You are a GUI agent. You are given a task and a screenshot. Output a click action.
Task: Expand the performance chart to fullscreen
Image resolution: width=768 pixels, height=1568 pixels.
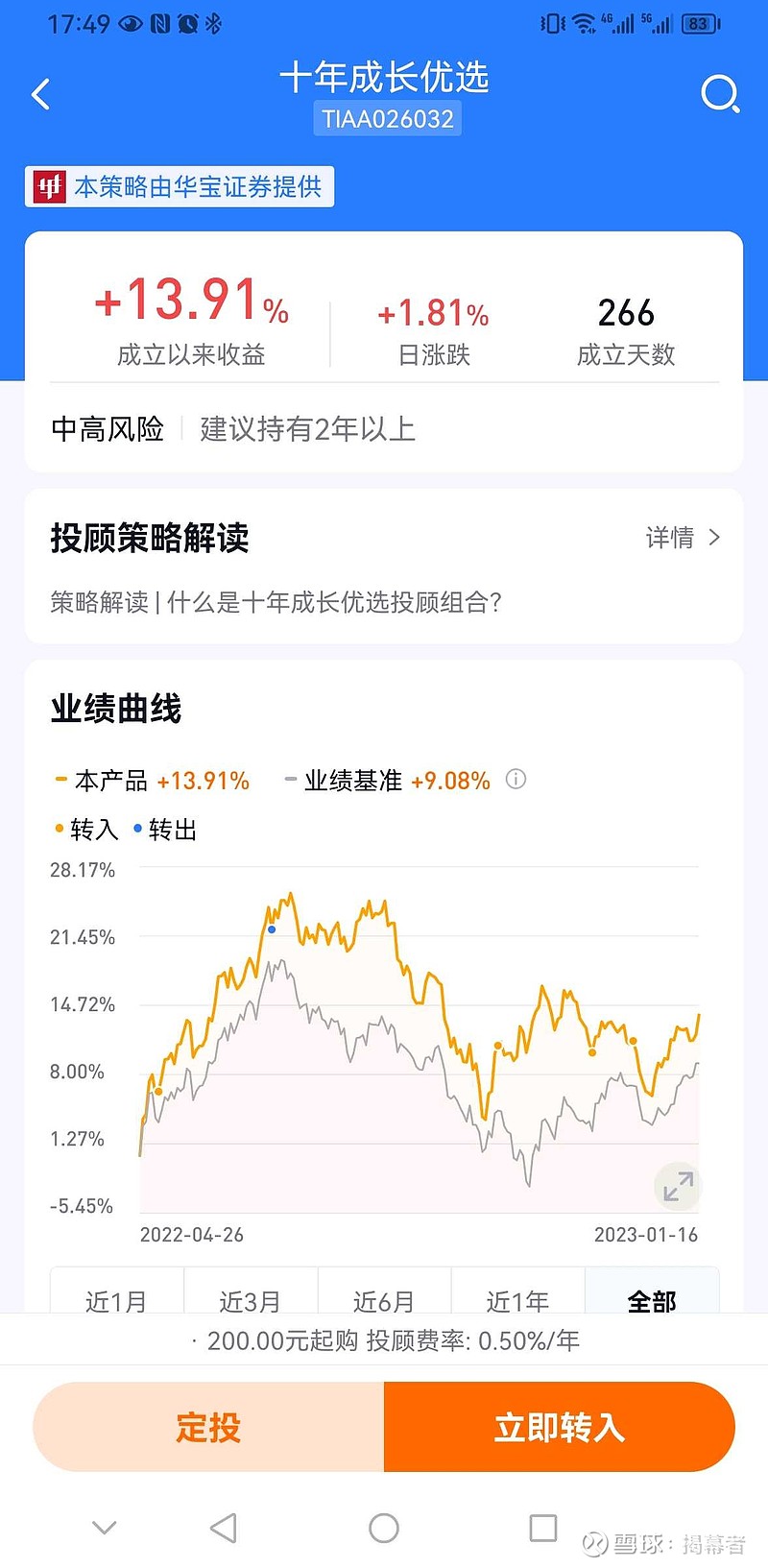tap(678, 1186)
